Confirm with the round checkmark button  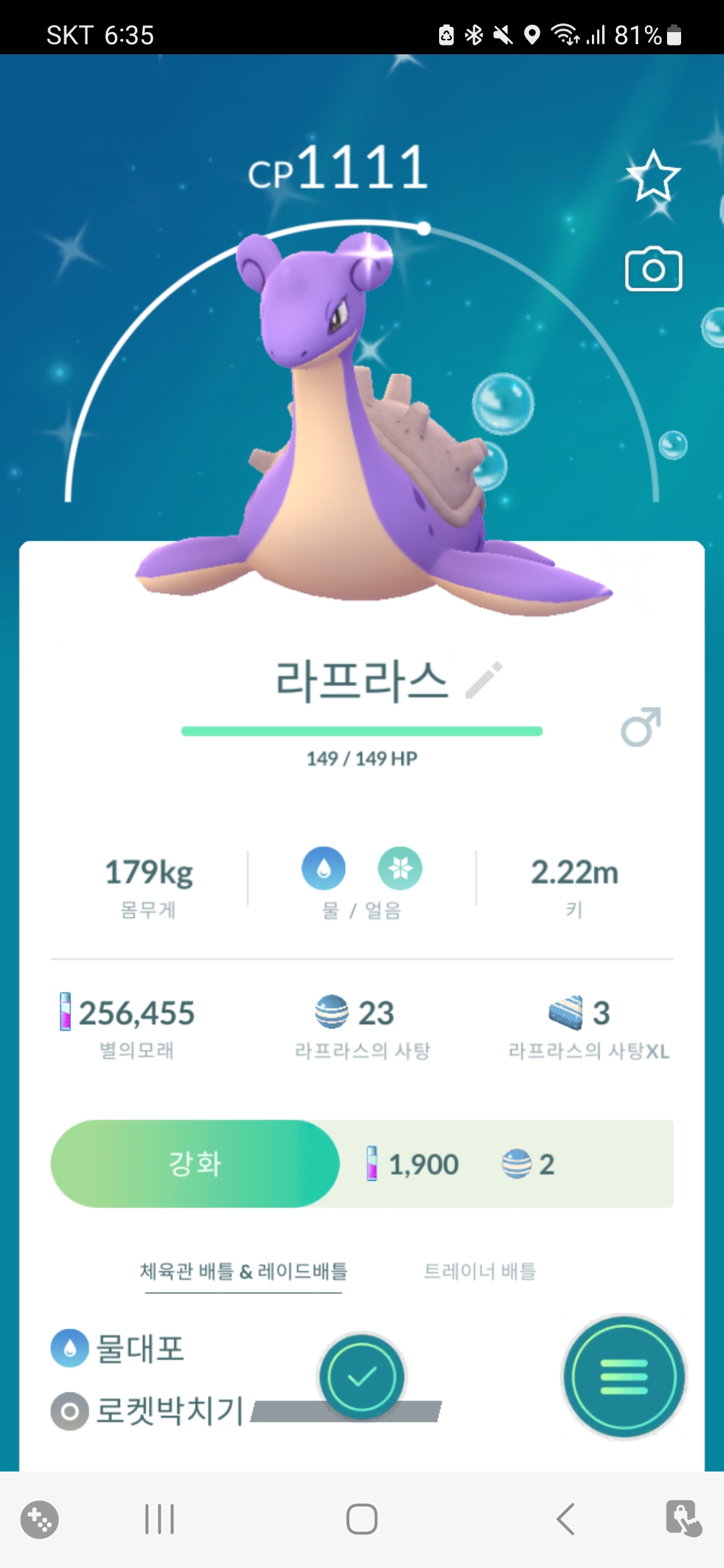tap(362, 1376)
